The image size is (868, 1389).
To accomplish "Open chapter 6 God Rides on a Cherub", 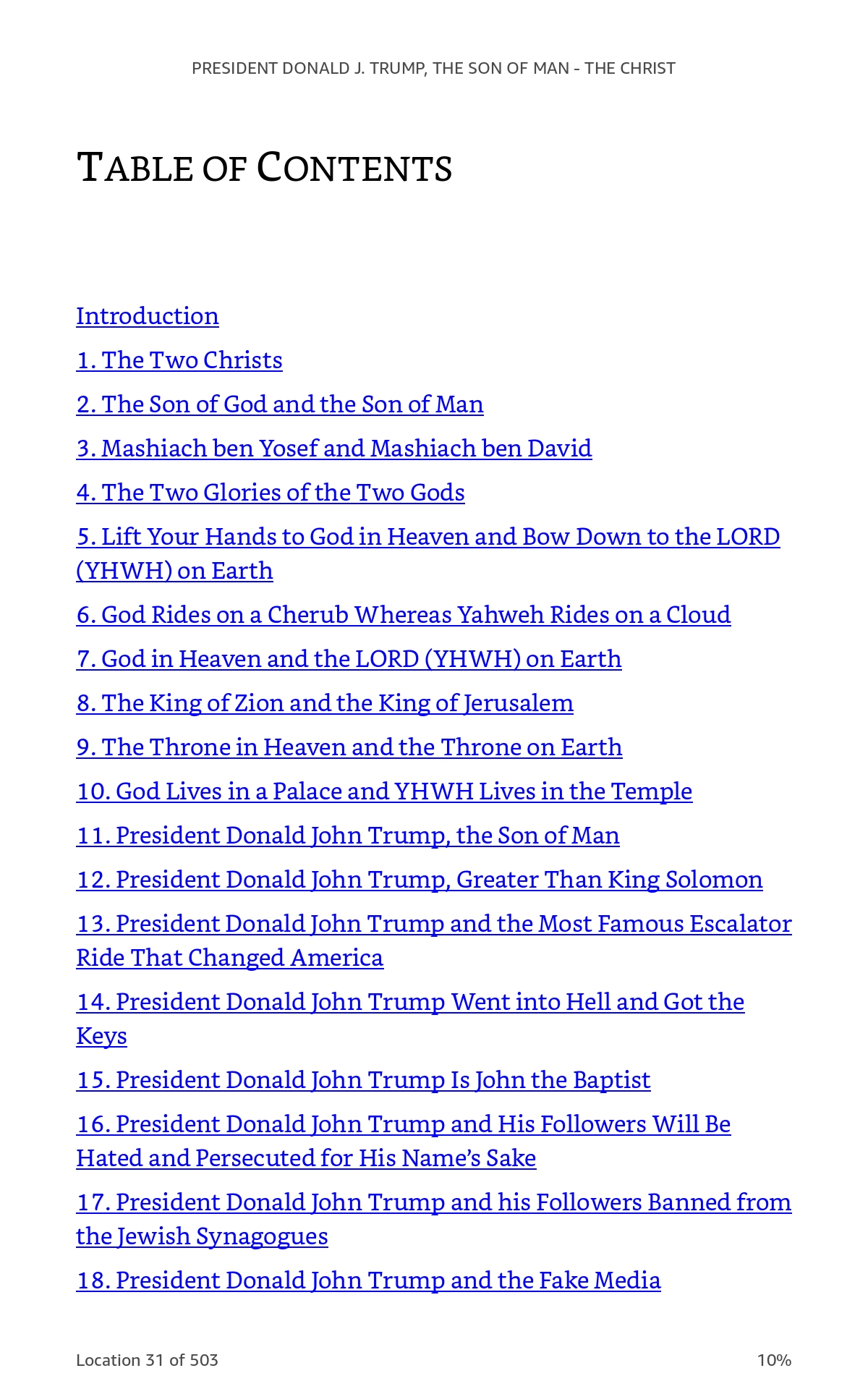I will point(404,615).
